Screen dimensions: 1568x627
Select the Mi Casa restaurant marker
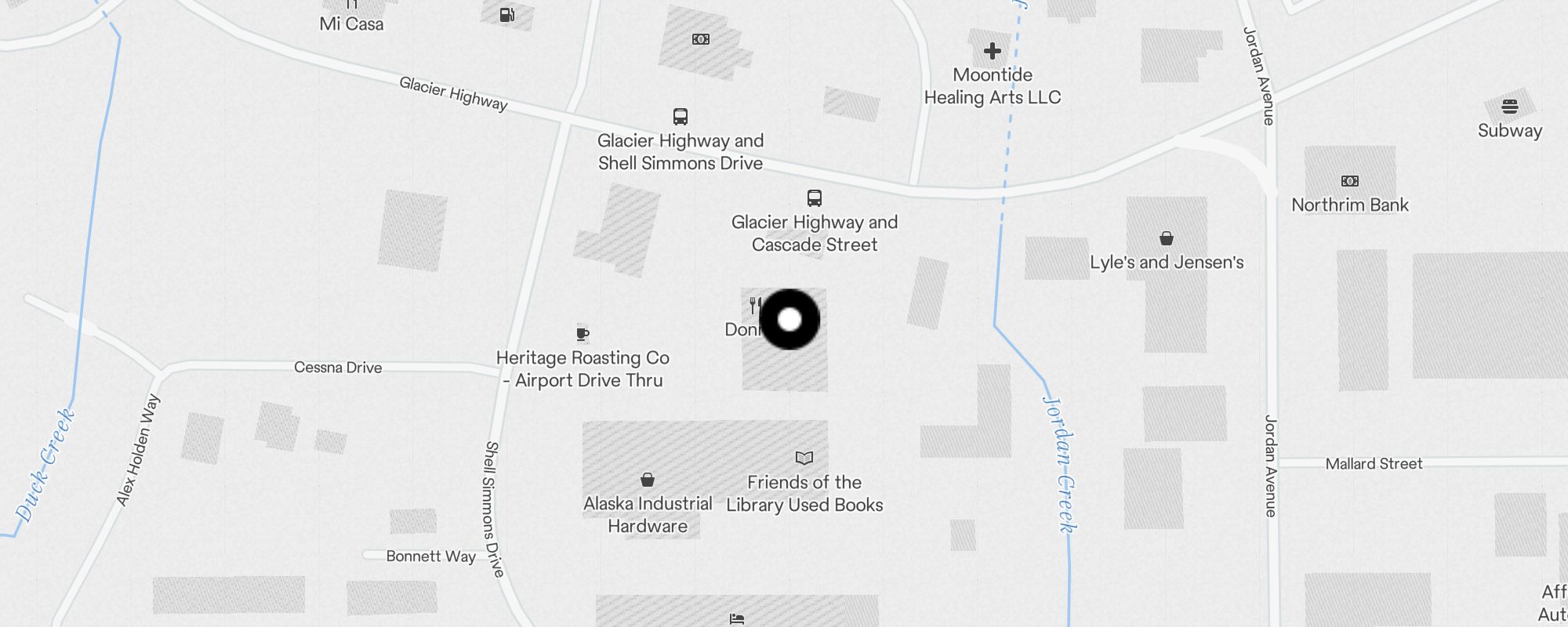click(352, 6)
